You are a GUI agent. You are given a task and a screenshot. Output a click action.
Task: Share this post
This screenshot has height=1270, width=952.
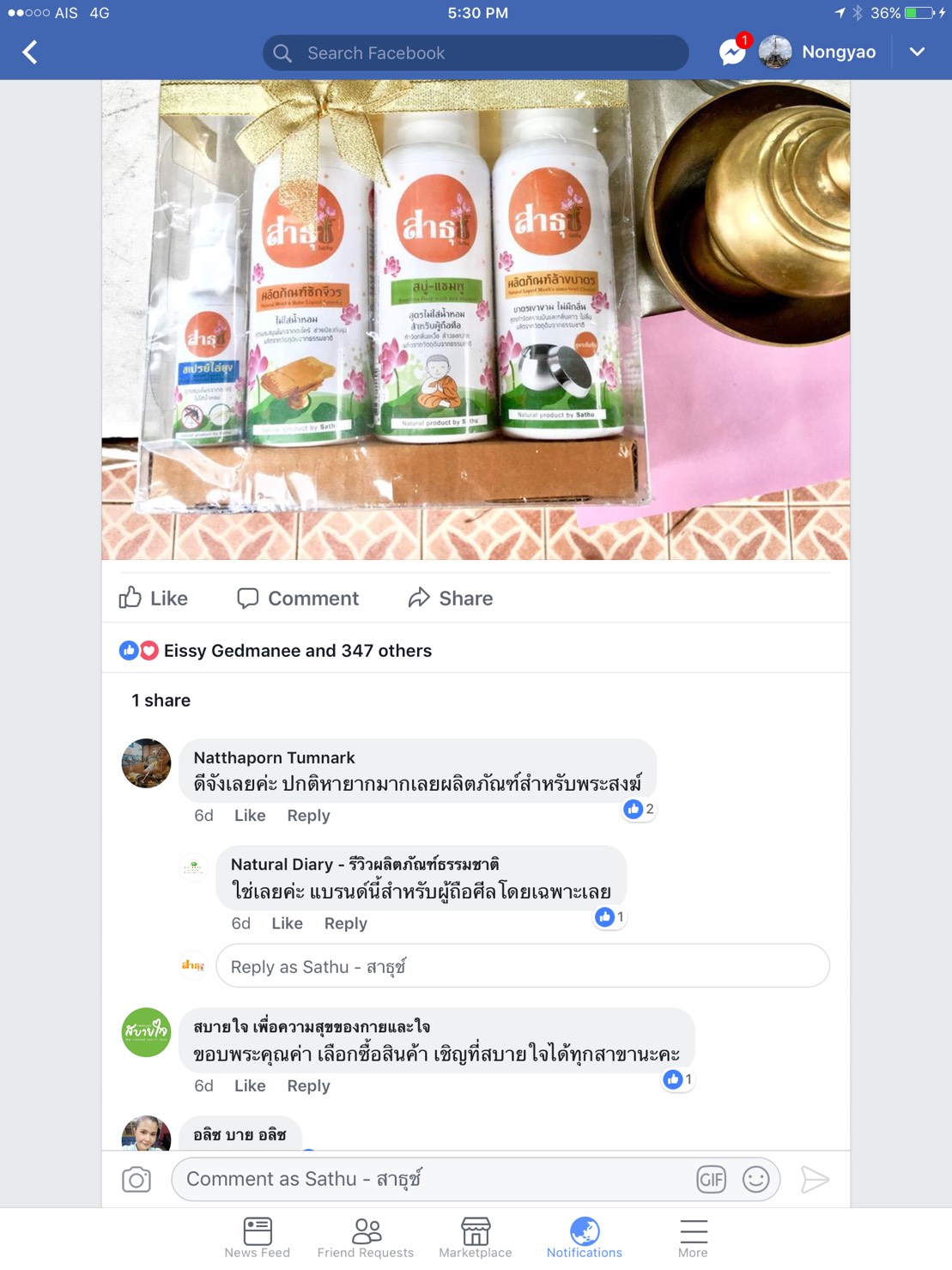451,599
